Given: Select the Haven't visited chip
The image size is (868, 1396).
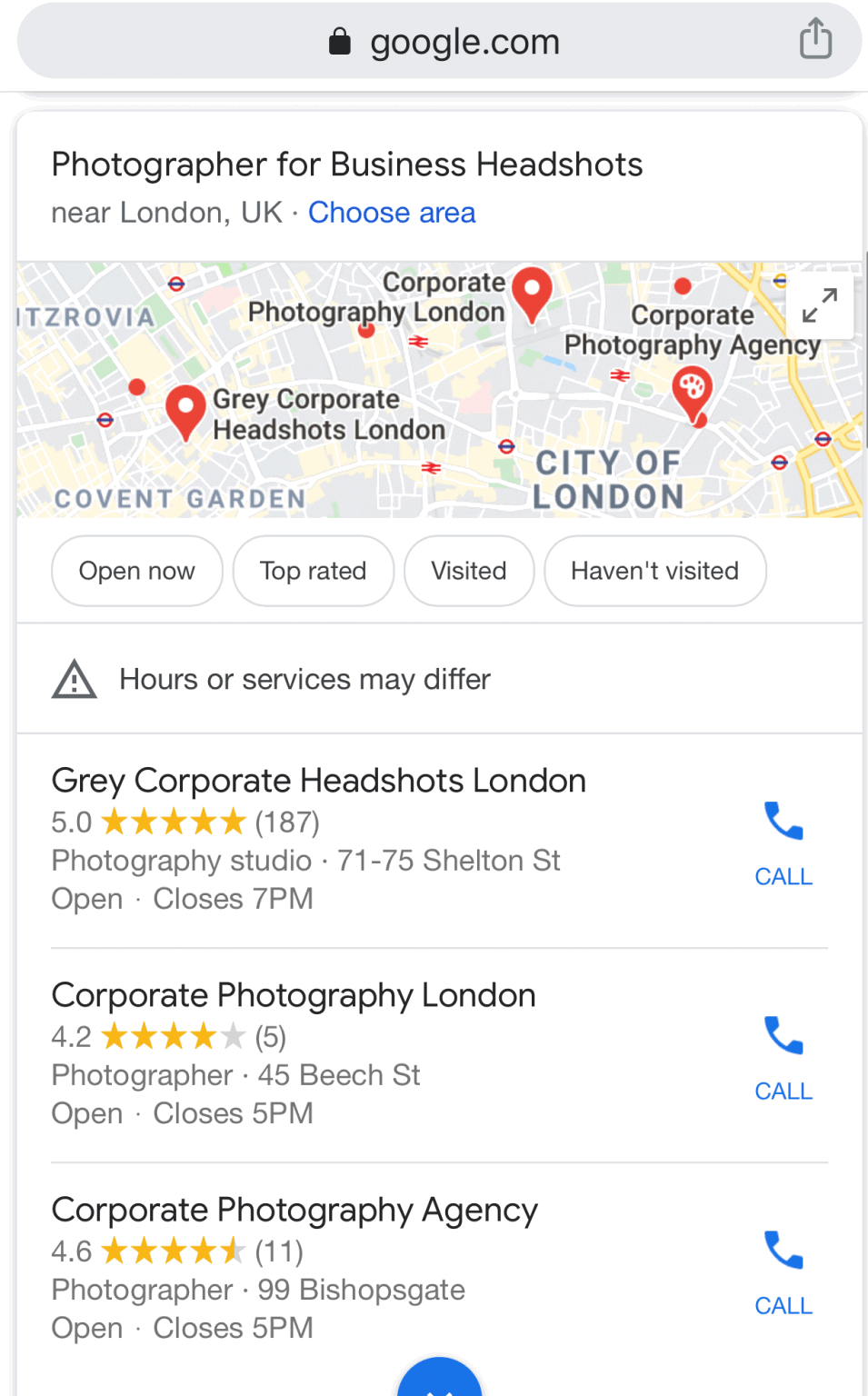Looking at the screenshot, I should 654,571.
